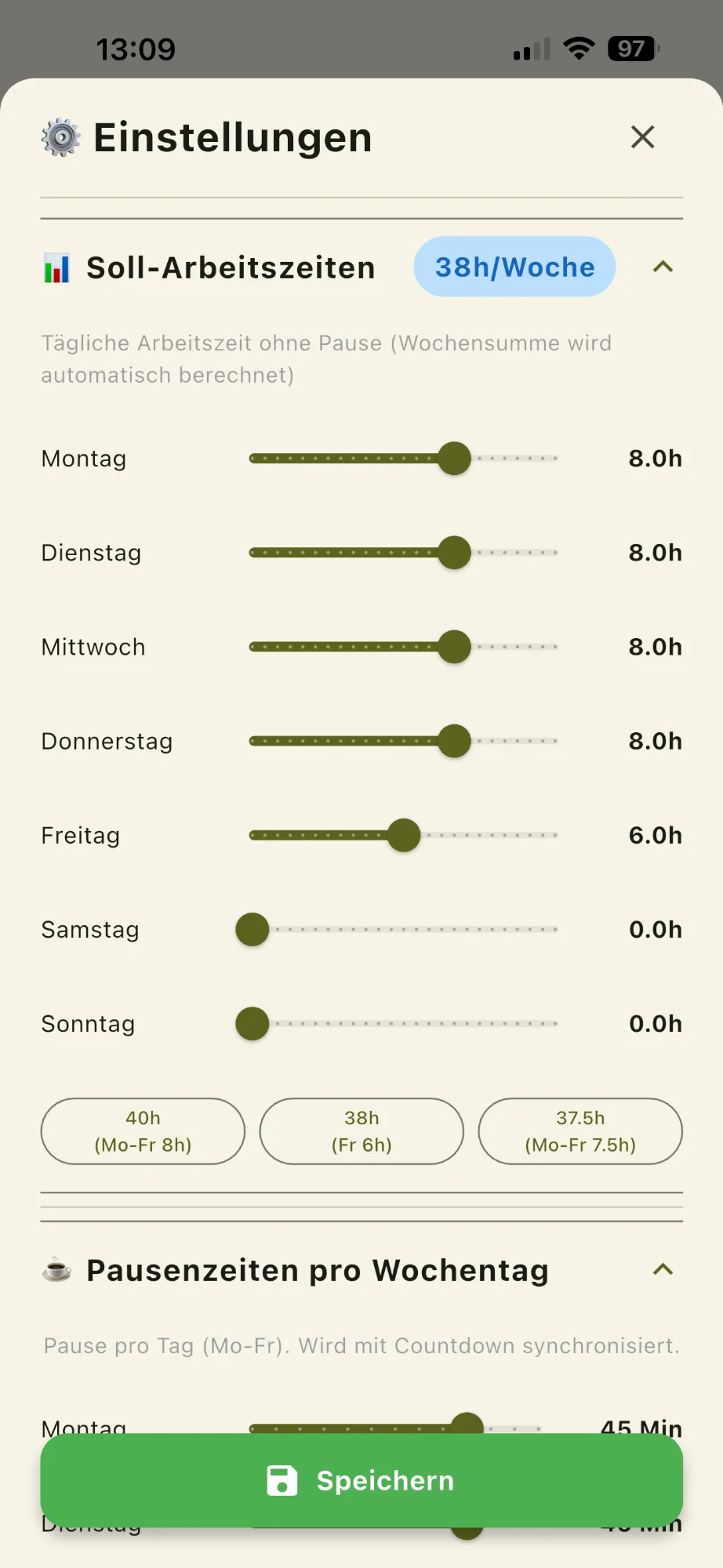Collapse the Soll-Arbeitszeiten section

coord(663,267)
